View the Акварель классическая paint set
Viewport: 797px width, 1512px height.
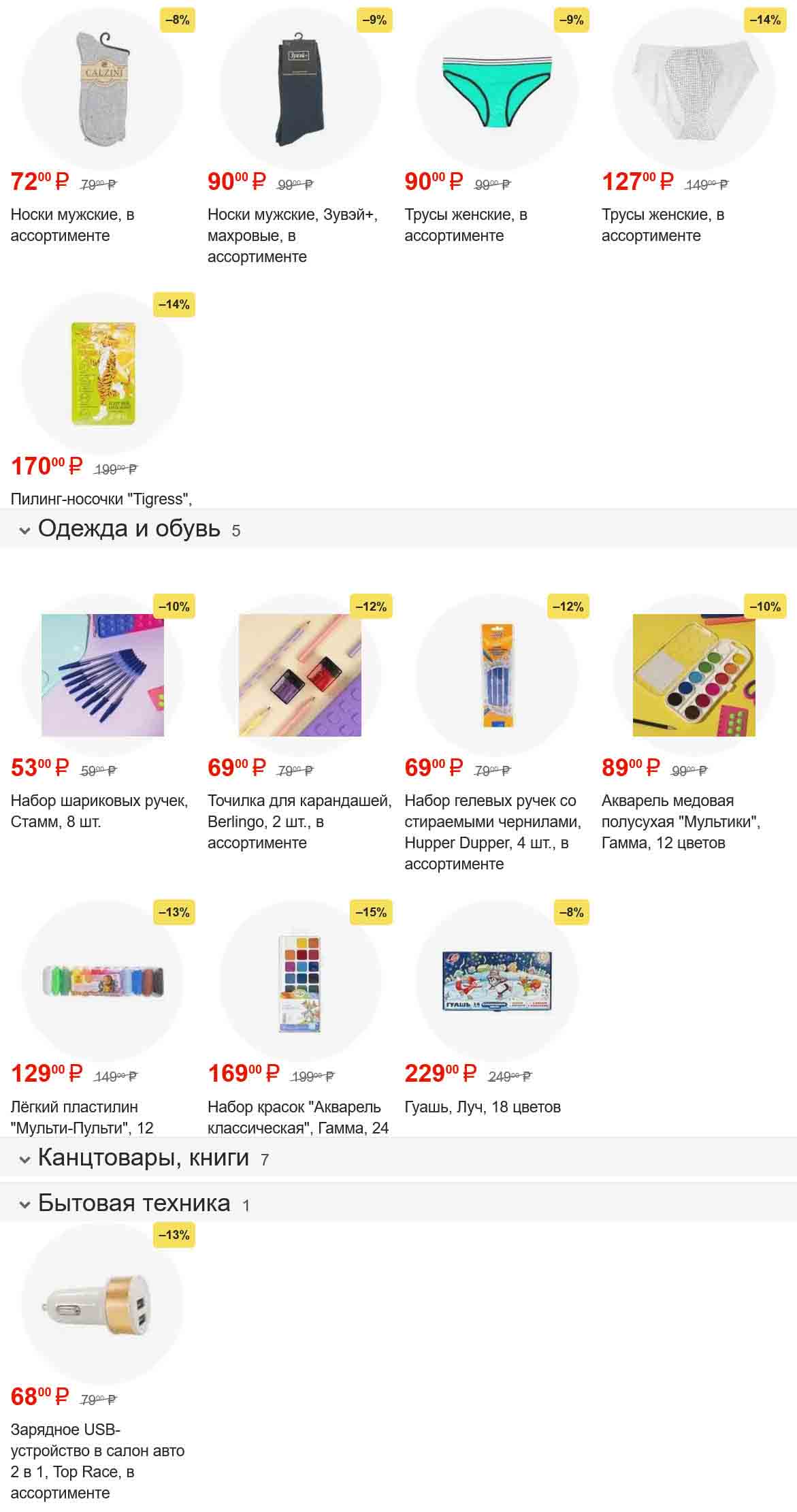pyautogui.click(x=299, y=981)
